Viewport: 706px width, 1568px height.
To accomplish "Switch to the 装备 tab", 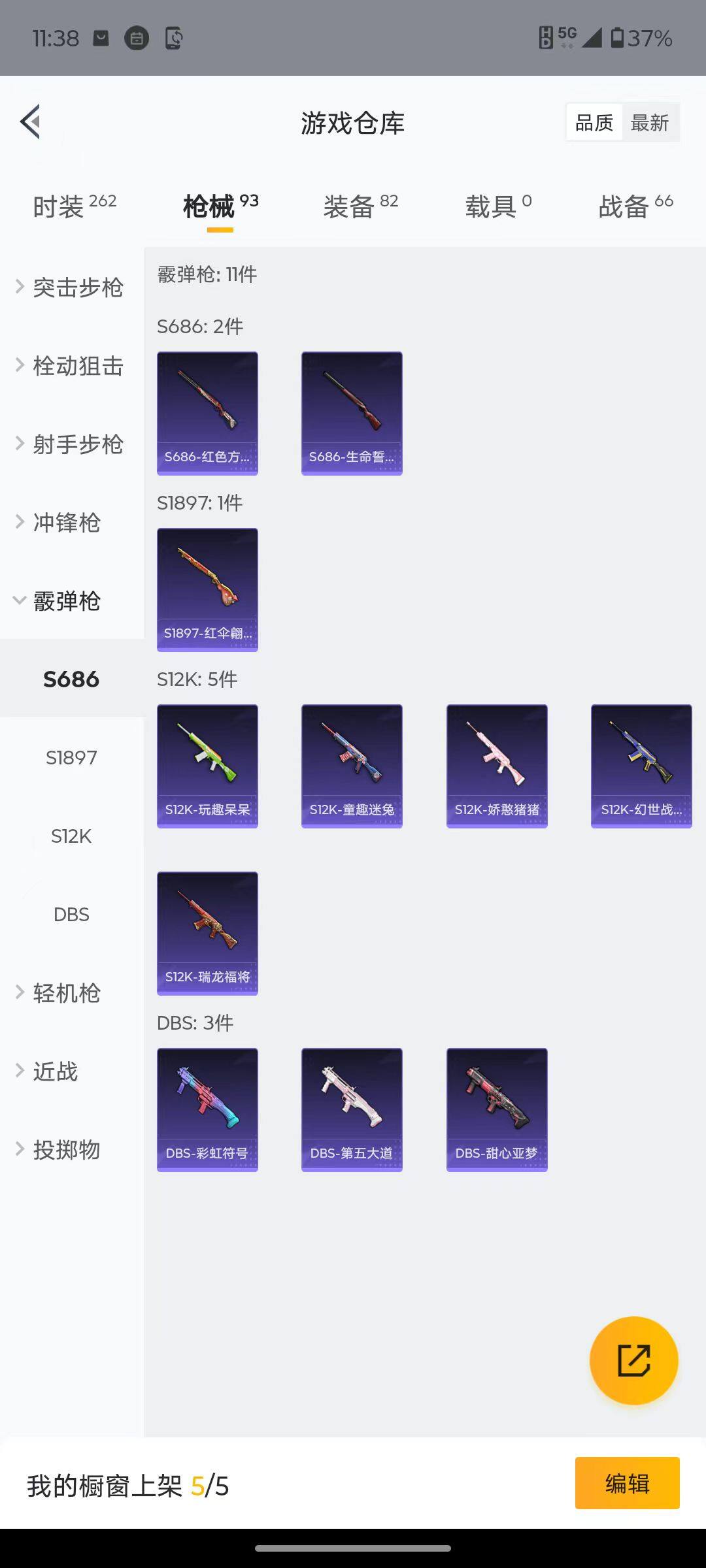I will click(360, 206).
